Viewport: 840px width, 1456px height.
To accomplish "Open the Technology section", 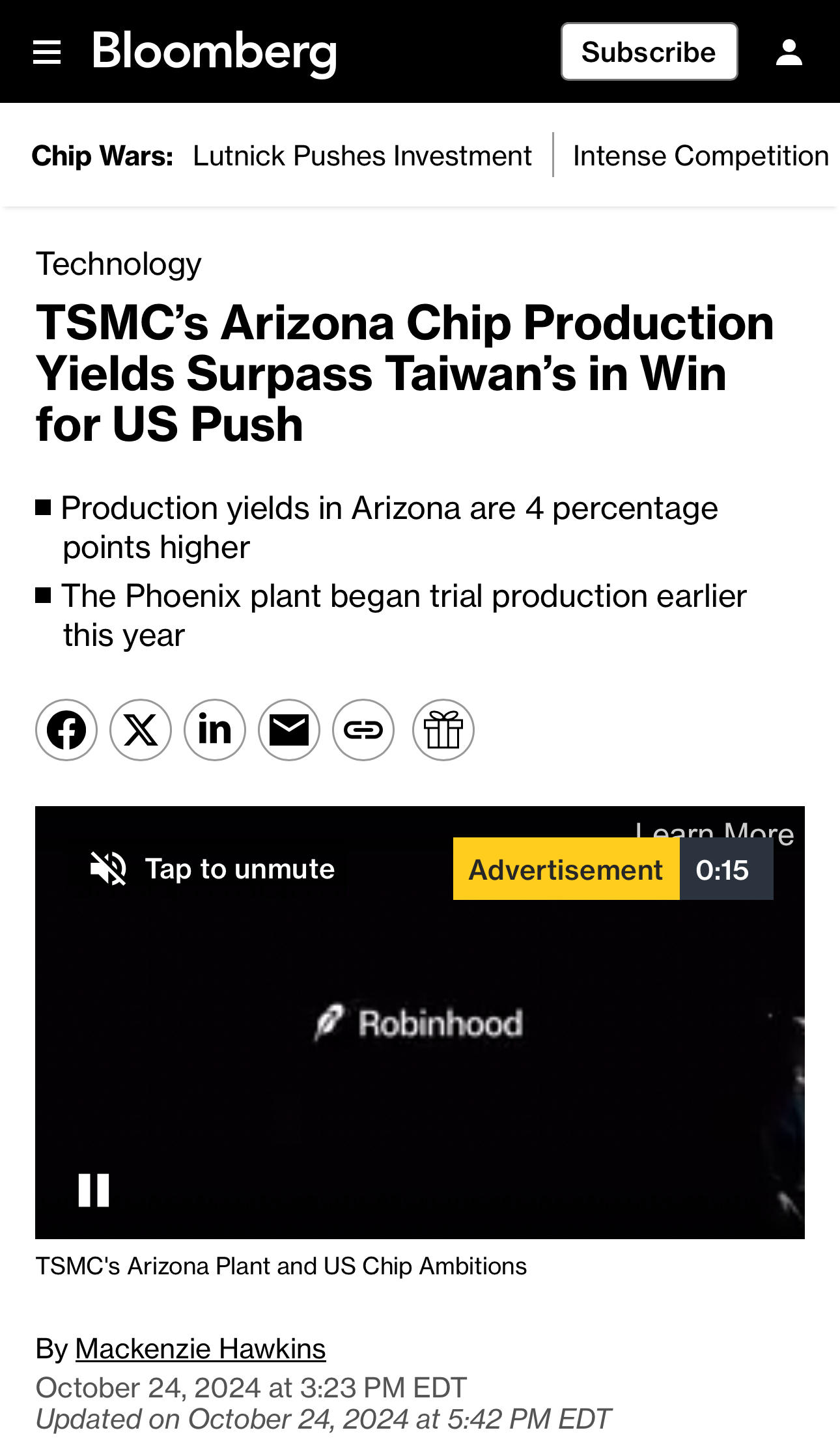I will (119, 264).
